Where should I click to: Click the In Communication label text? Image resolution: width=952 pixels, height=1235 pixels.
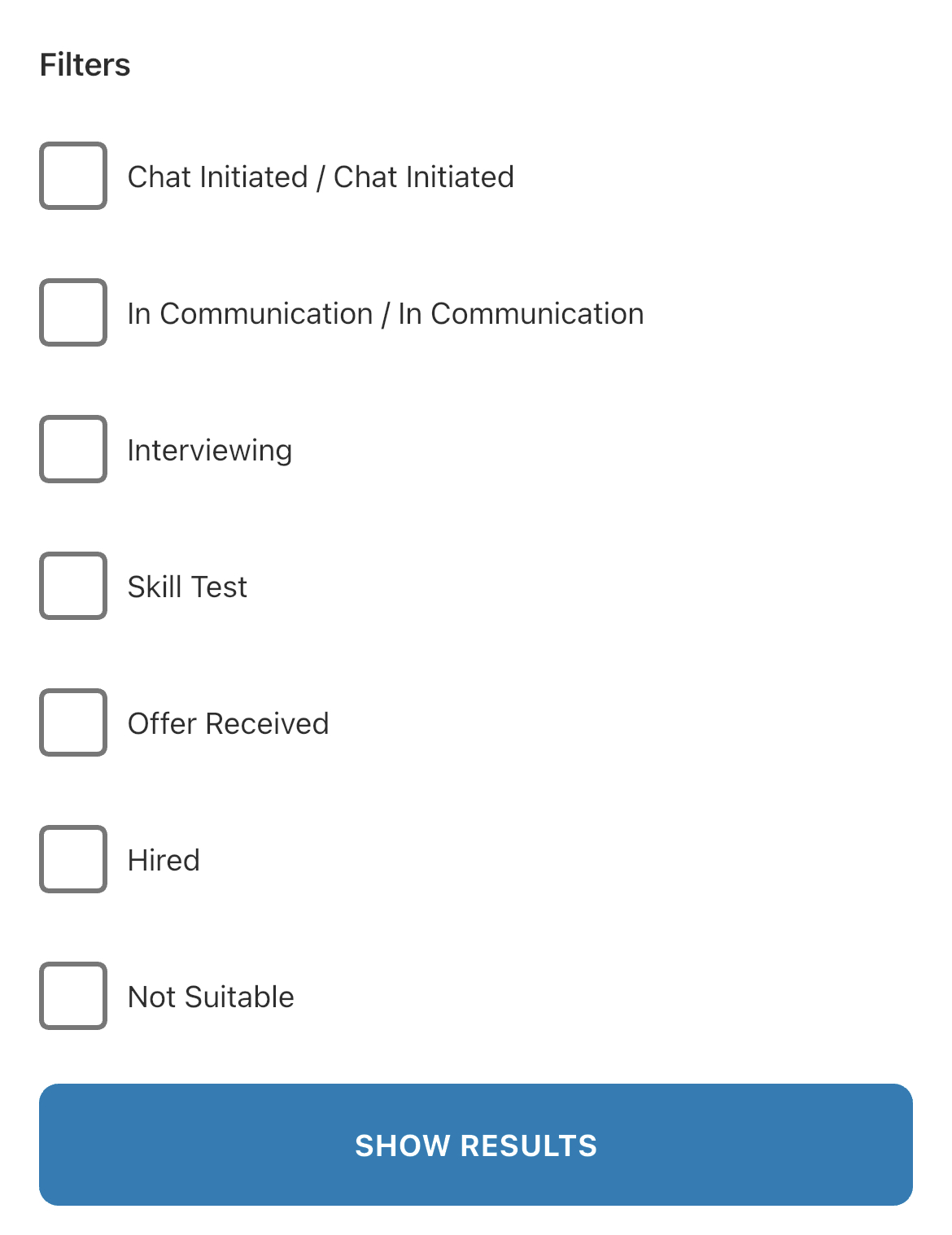point(385,313)
